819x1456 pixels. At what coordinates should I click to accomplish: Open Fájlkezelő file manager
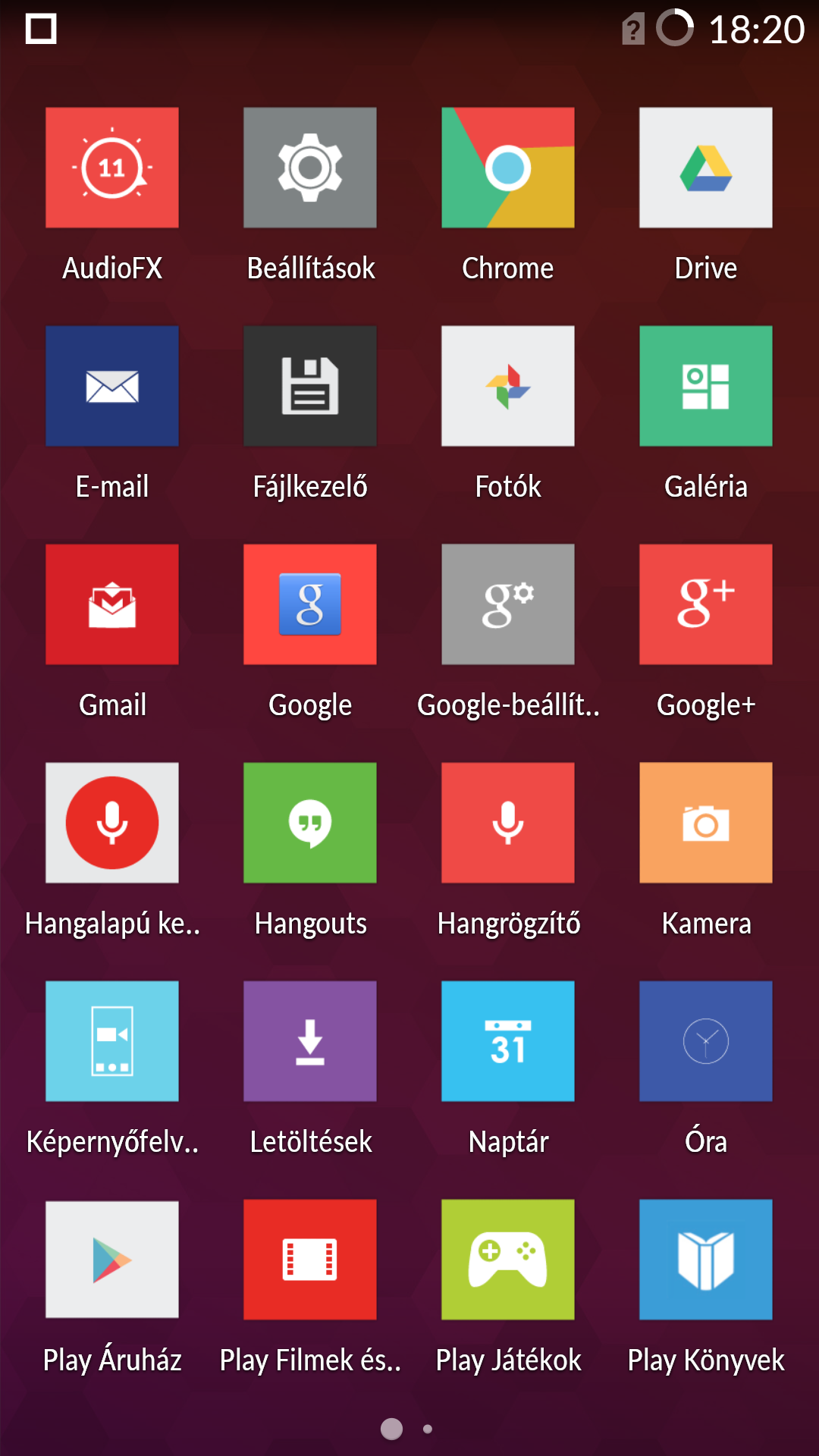pos(310,386)
